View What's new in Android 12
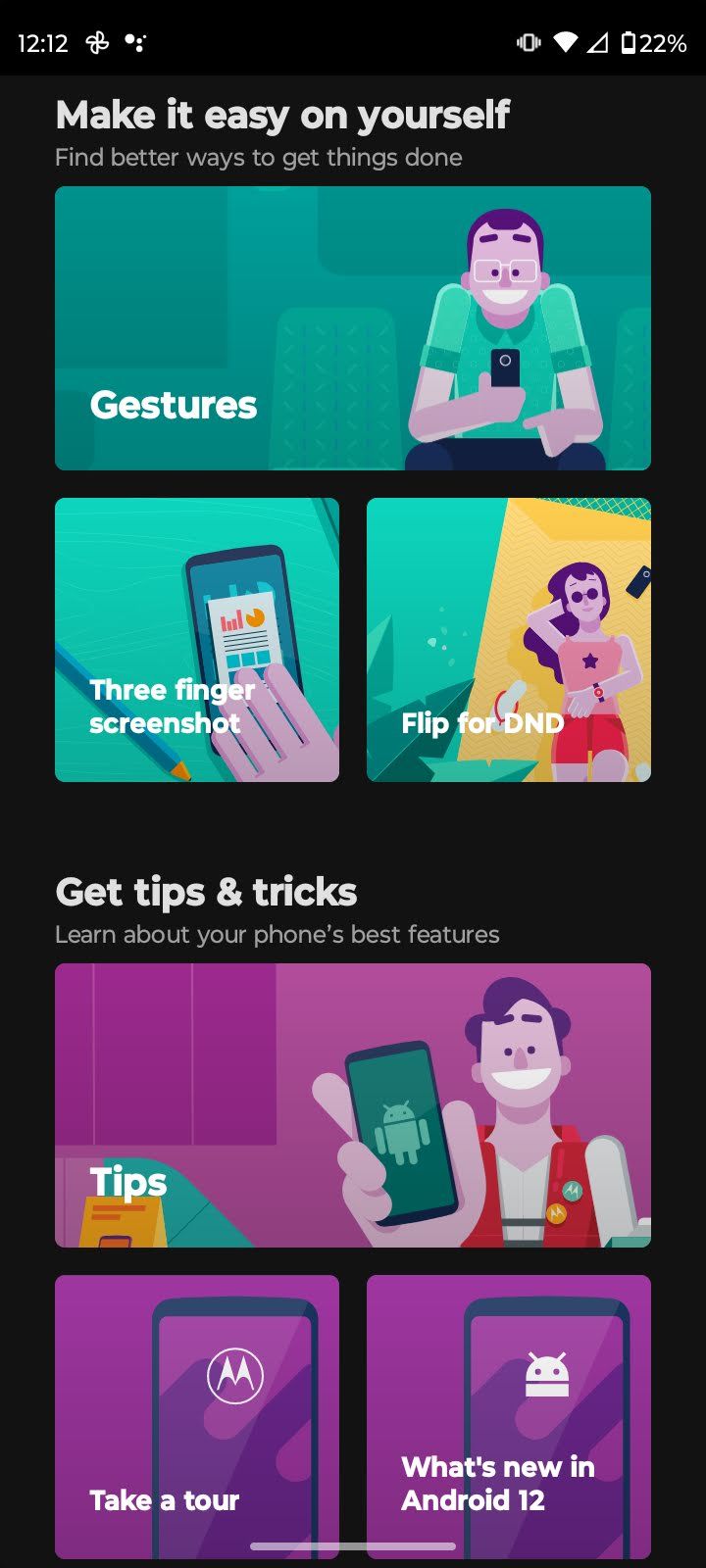The width and height of the screenshot is (706, 1568). coord(508,1416)
